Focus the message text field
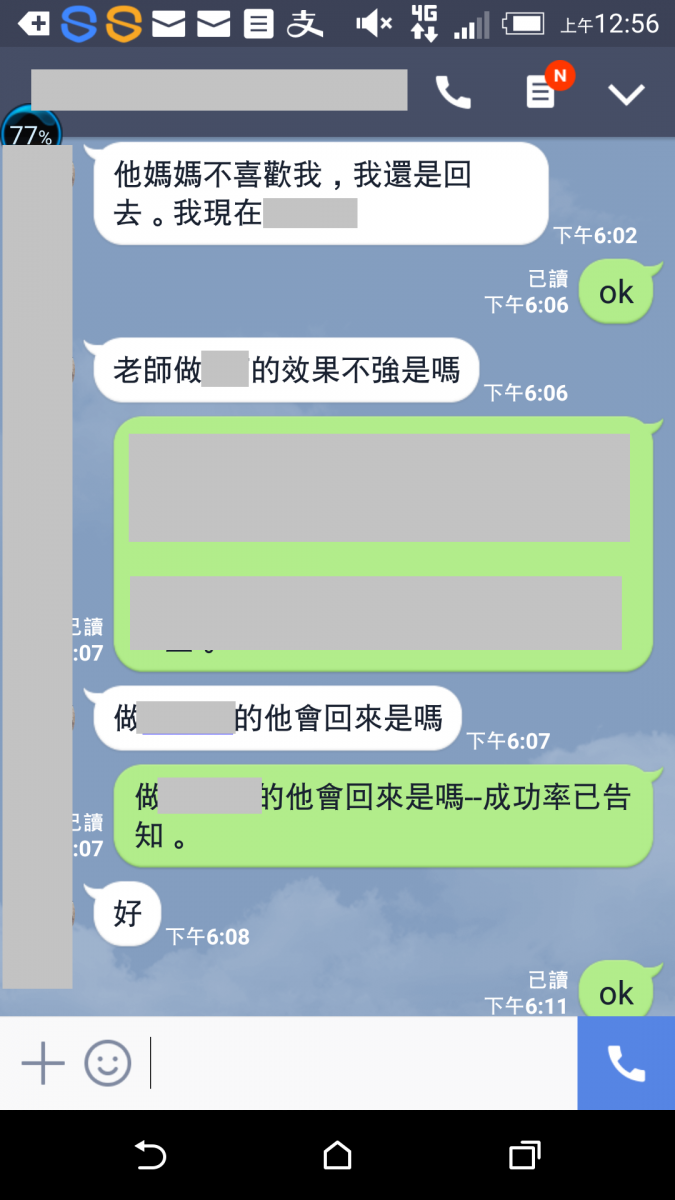This screenshot has width=675, height=1200. 360,1063
